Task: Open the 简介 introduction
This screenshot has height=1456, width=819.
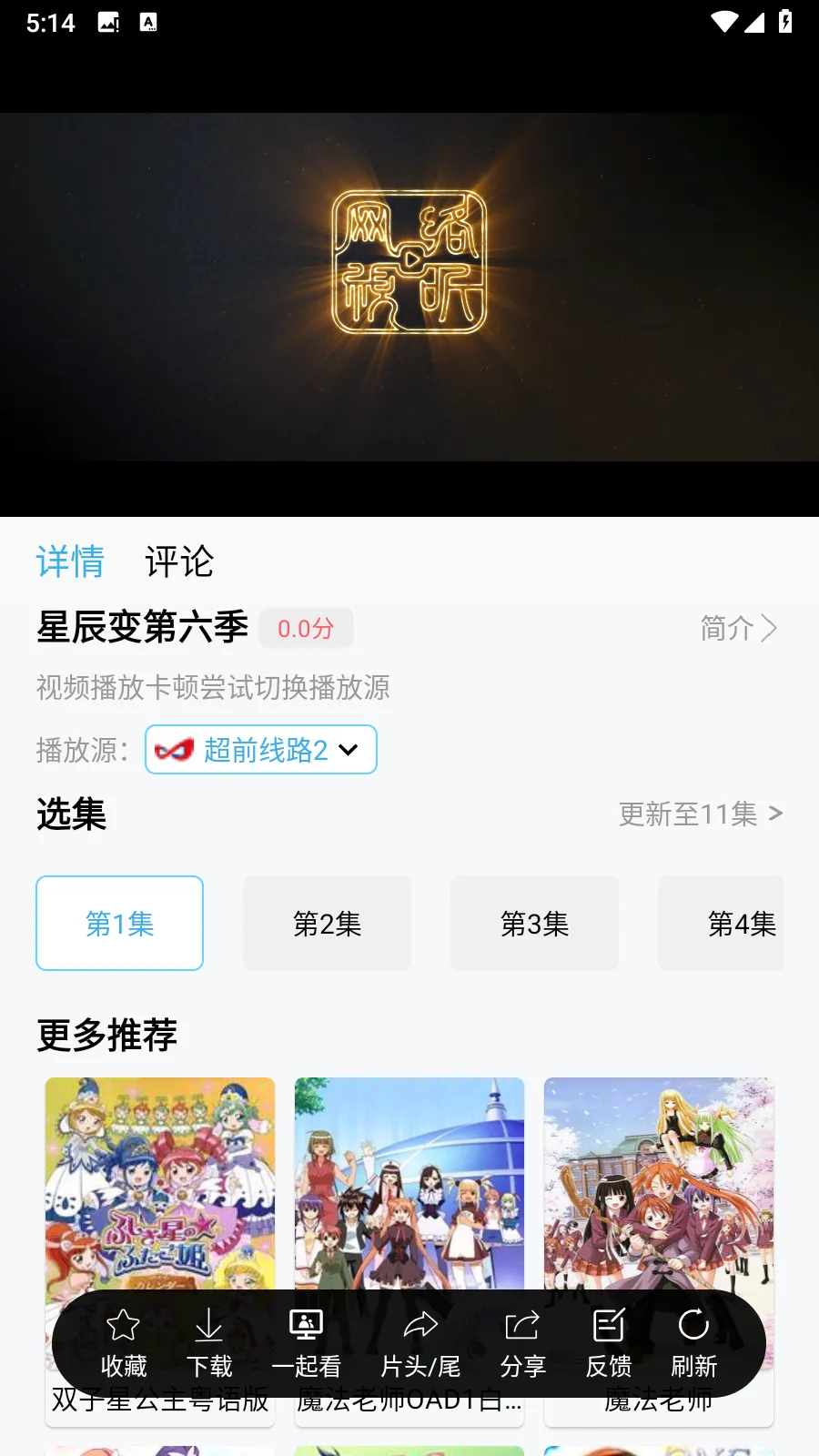Action: (x=737, y=628)
